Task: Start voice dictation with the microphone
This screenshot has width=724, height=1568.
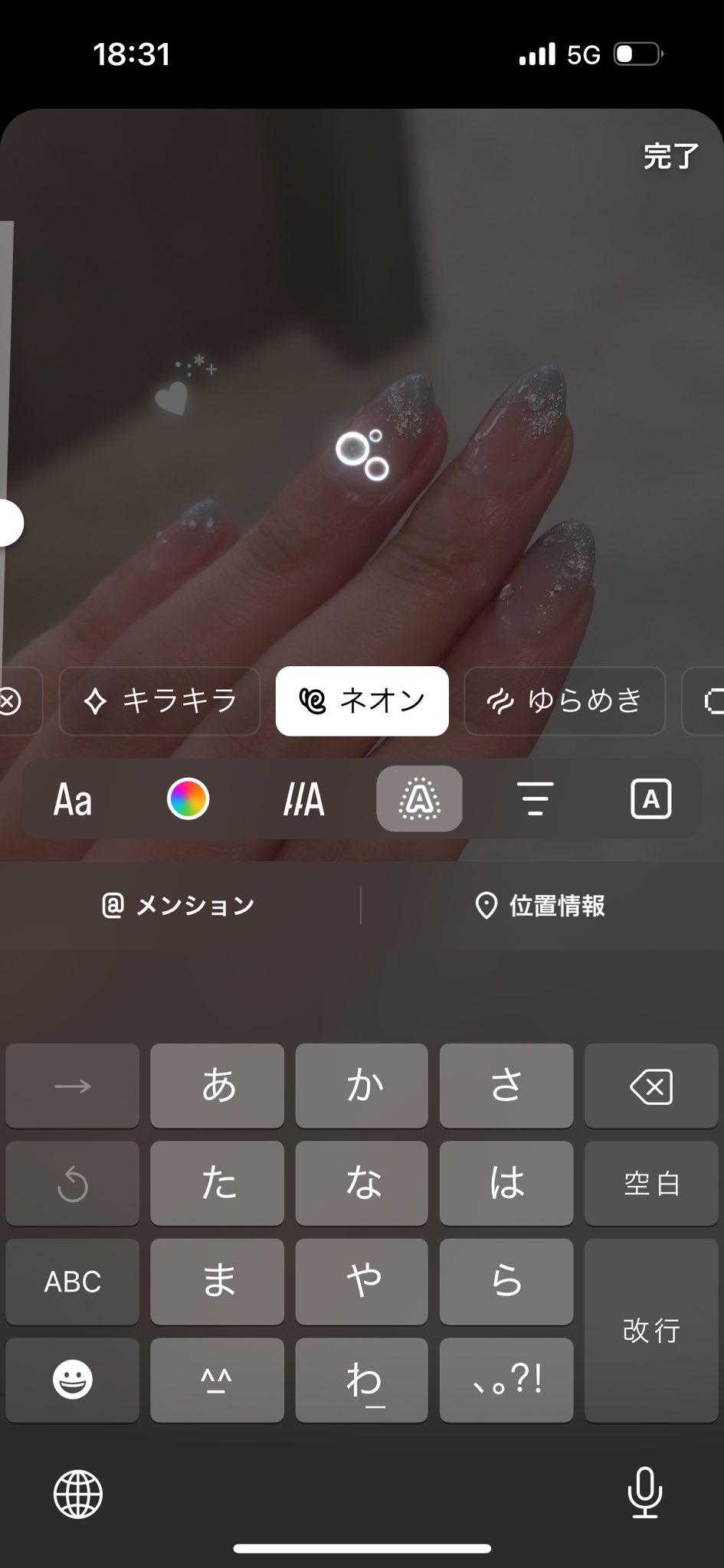Action: pyautogui.click(x=644, y=1492)
